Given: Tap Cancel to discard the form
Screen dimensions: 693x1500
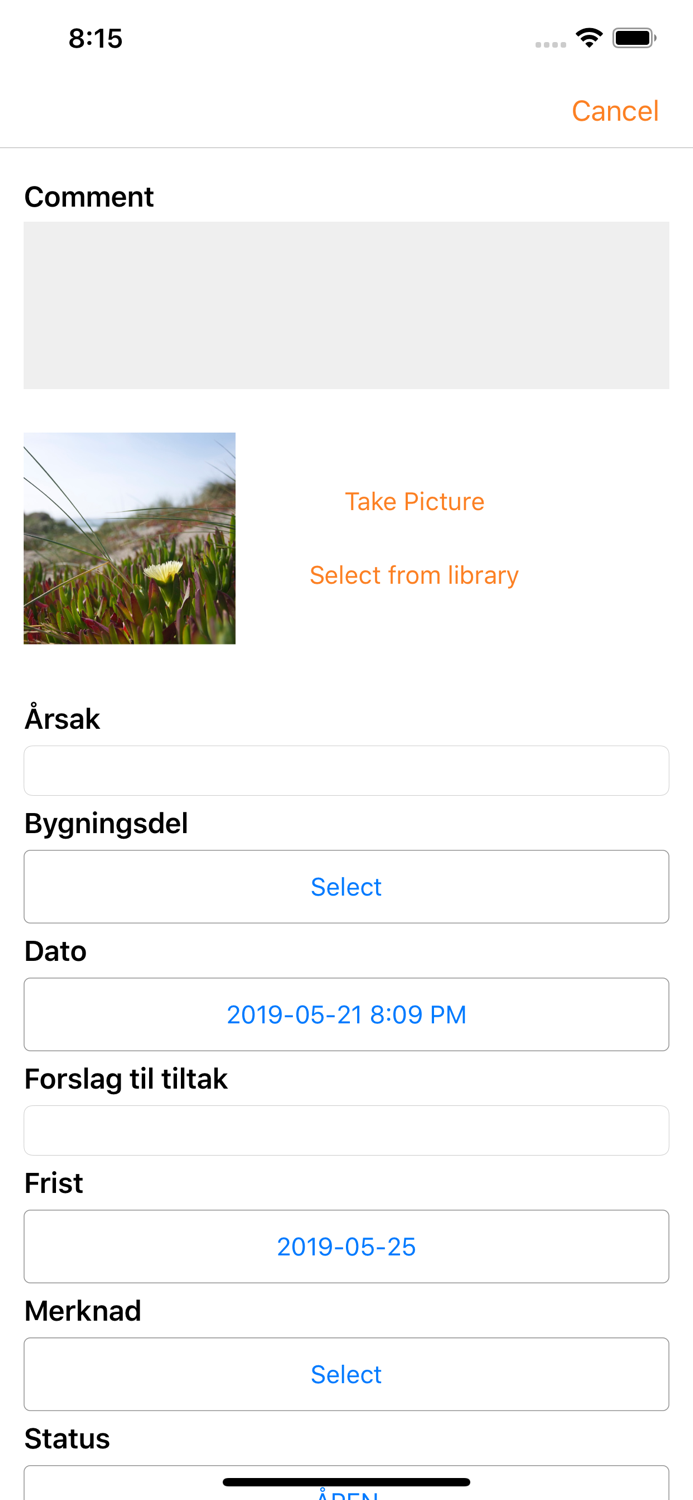Looking at the screenshot, I should coord(614,111).
